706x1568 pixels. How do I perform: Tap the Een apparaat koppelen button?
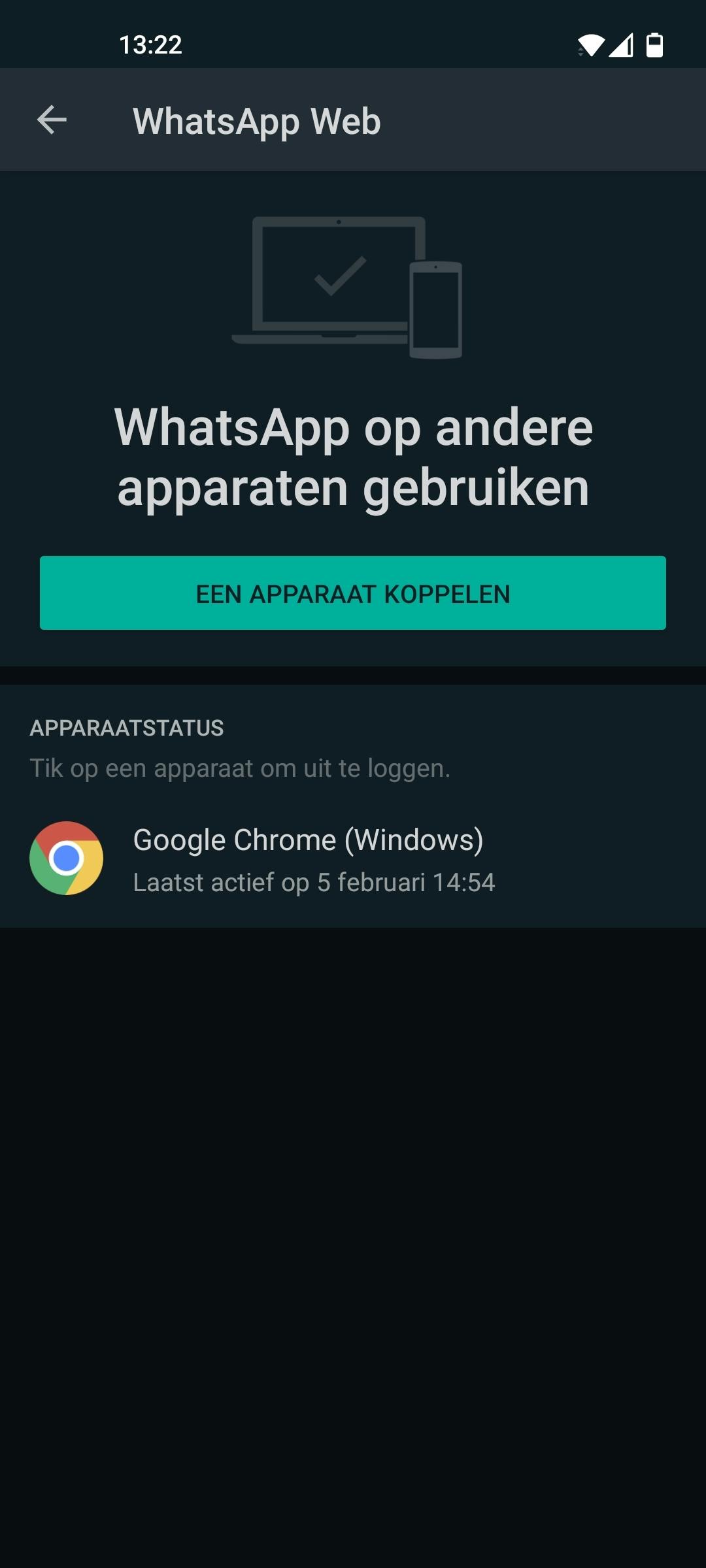[x=353, y=593]
